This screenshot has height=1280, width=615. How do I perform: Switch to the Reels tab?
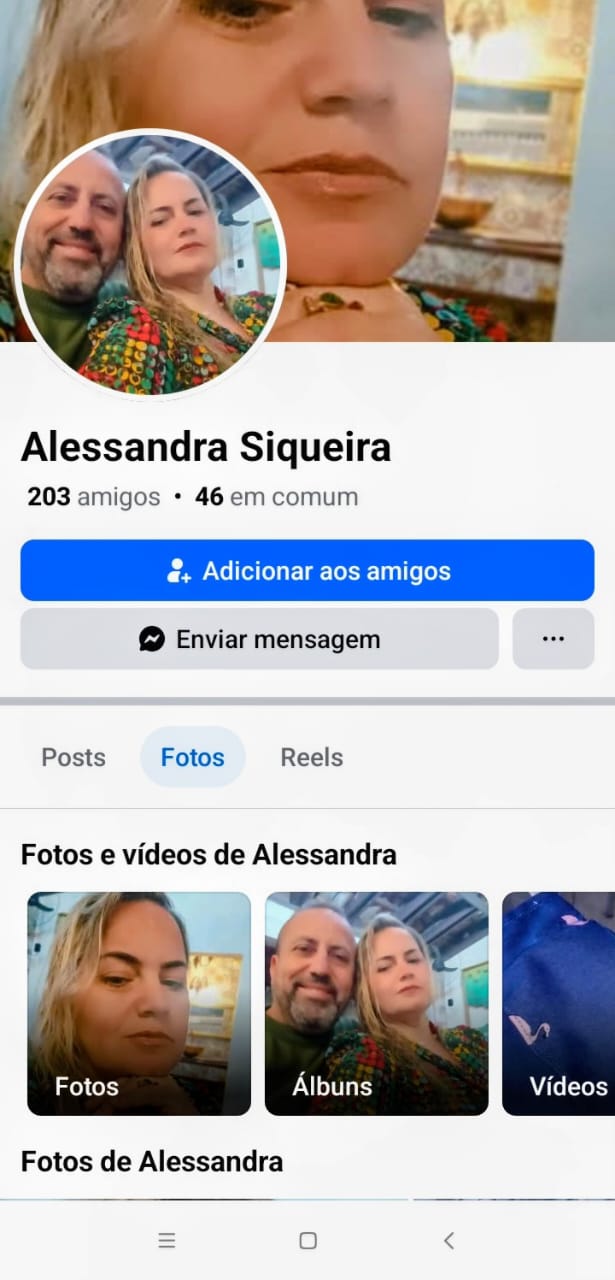(x=311, y=757)
